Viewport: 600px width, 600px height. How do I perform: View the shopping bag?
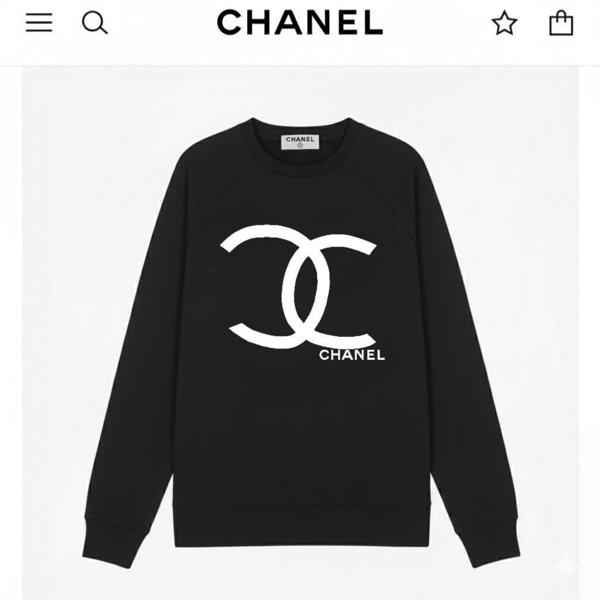561,22
